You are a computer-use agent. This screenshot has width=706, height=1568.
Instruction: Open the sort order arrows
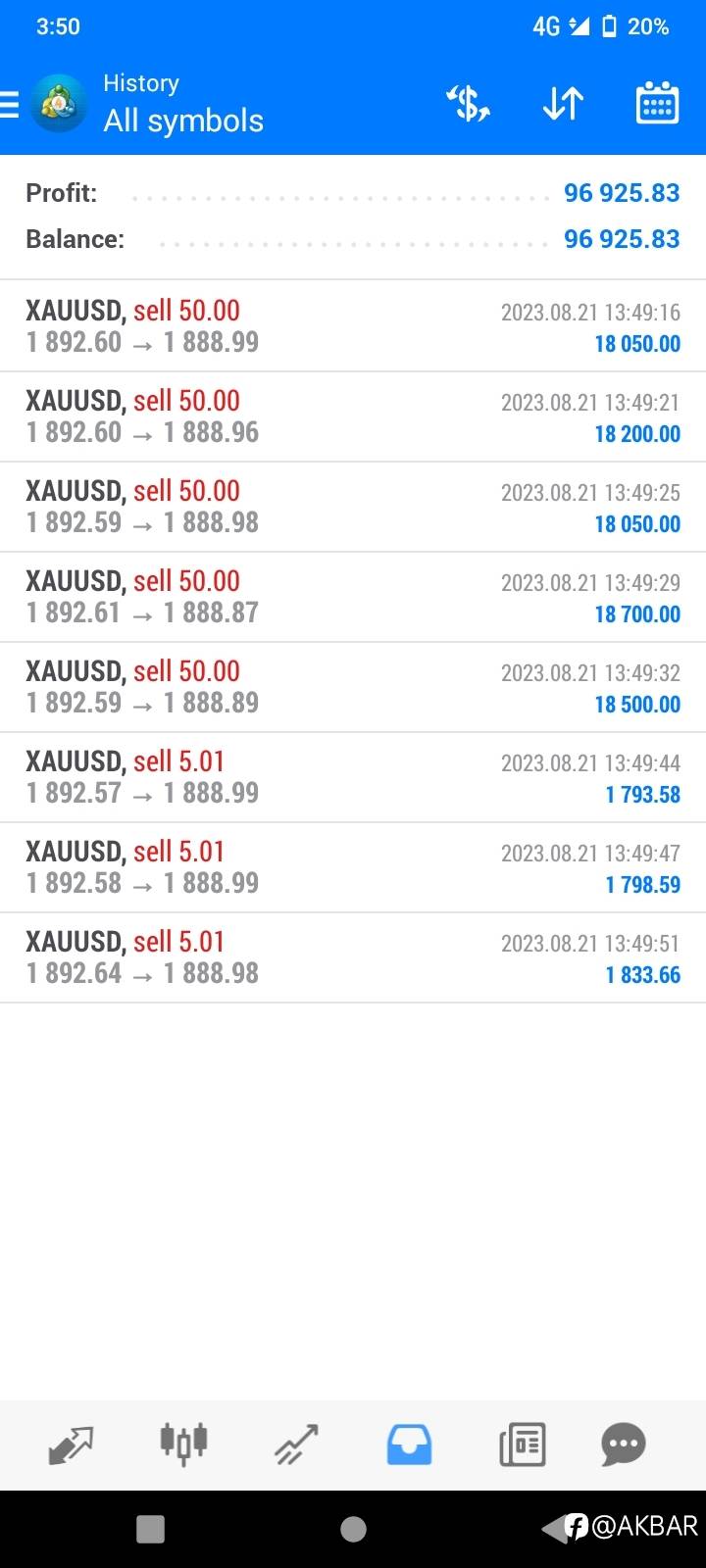[563, 103]
